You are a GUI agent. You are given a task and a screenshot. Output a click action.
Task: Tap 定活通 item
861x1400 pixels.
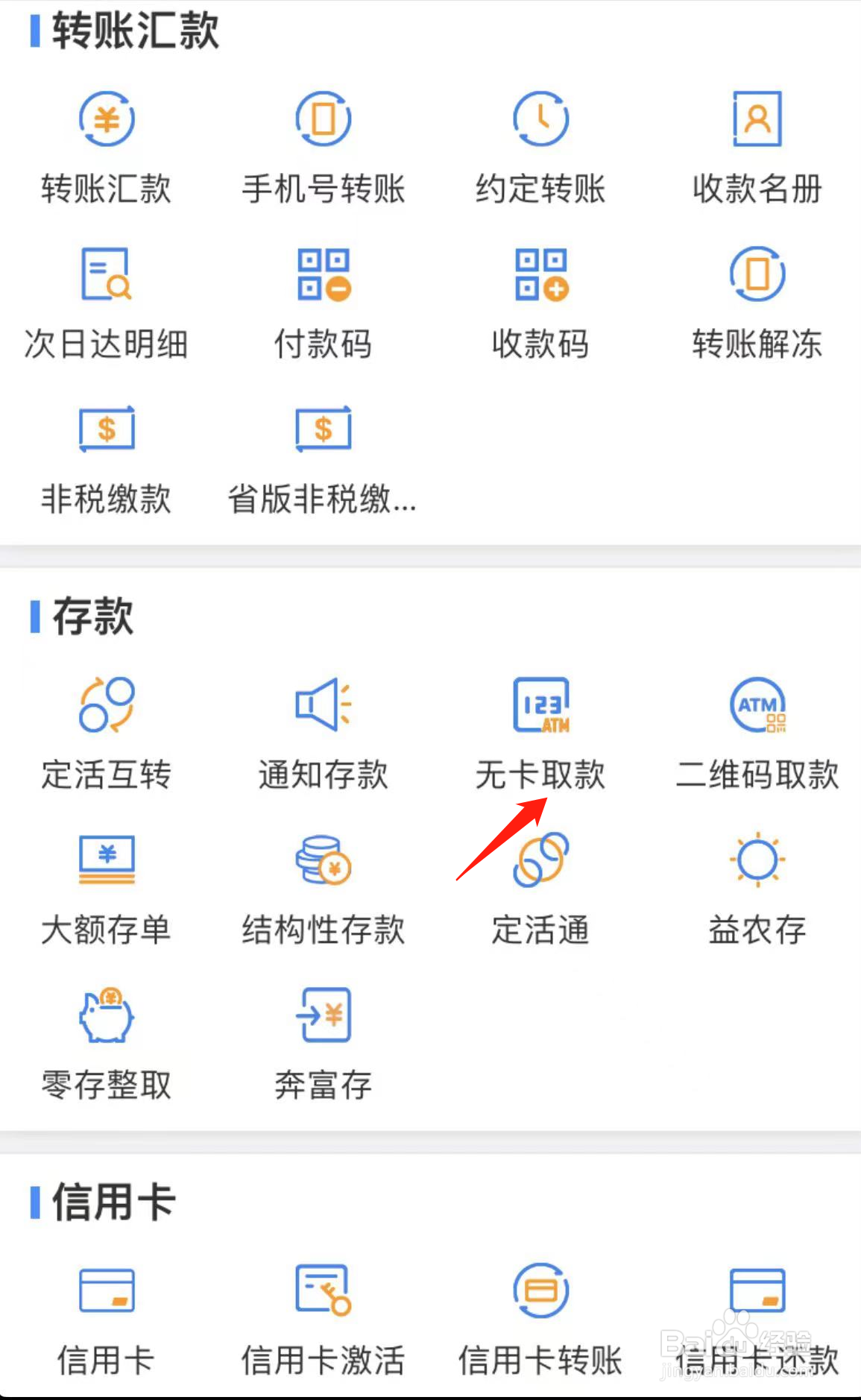click(540, 890)
